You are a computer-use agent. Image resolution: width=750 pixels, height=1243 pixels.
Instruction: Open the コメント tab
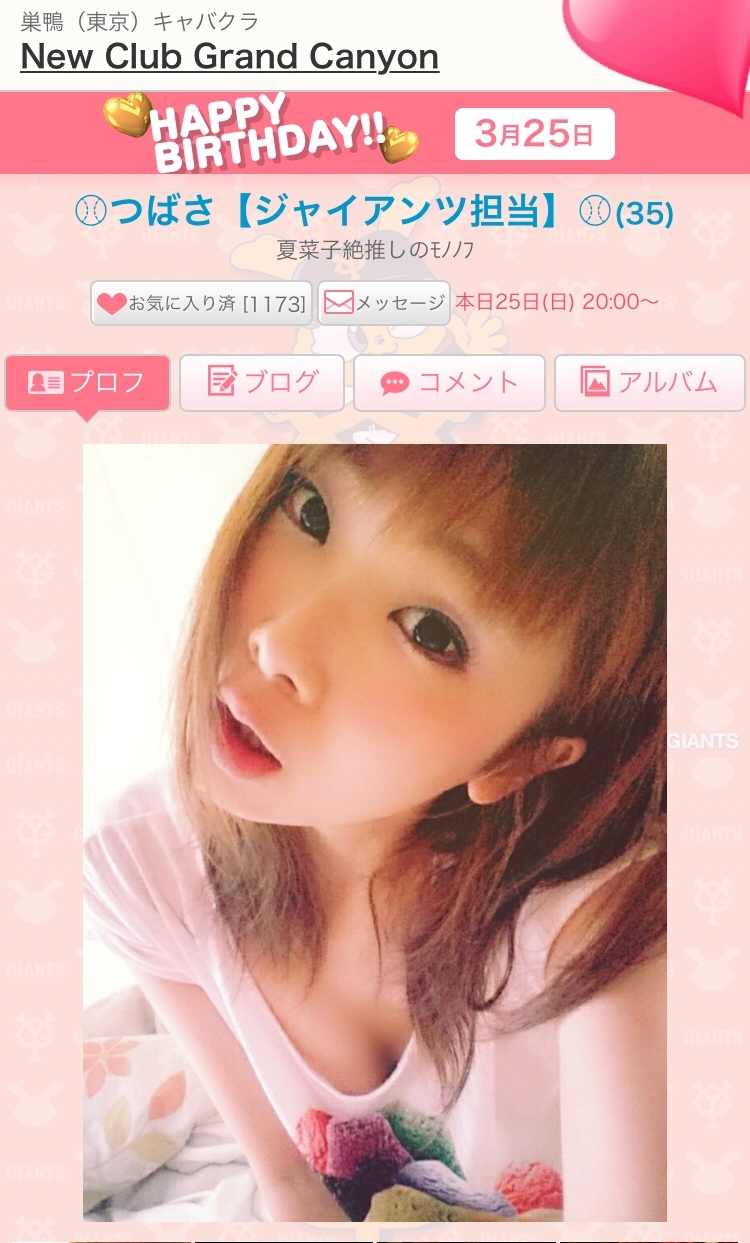(449, 382)
